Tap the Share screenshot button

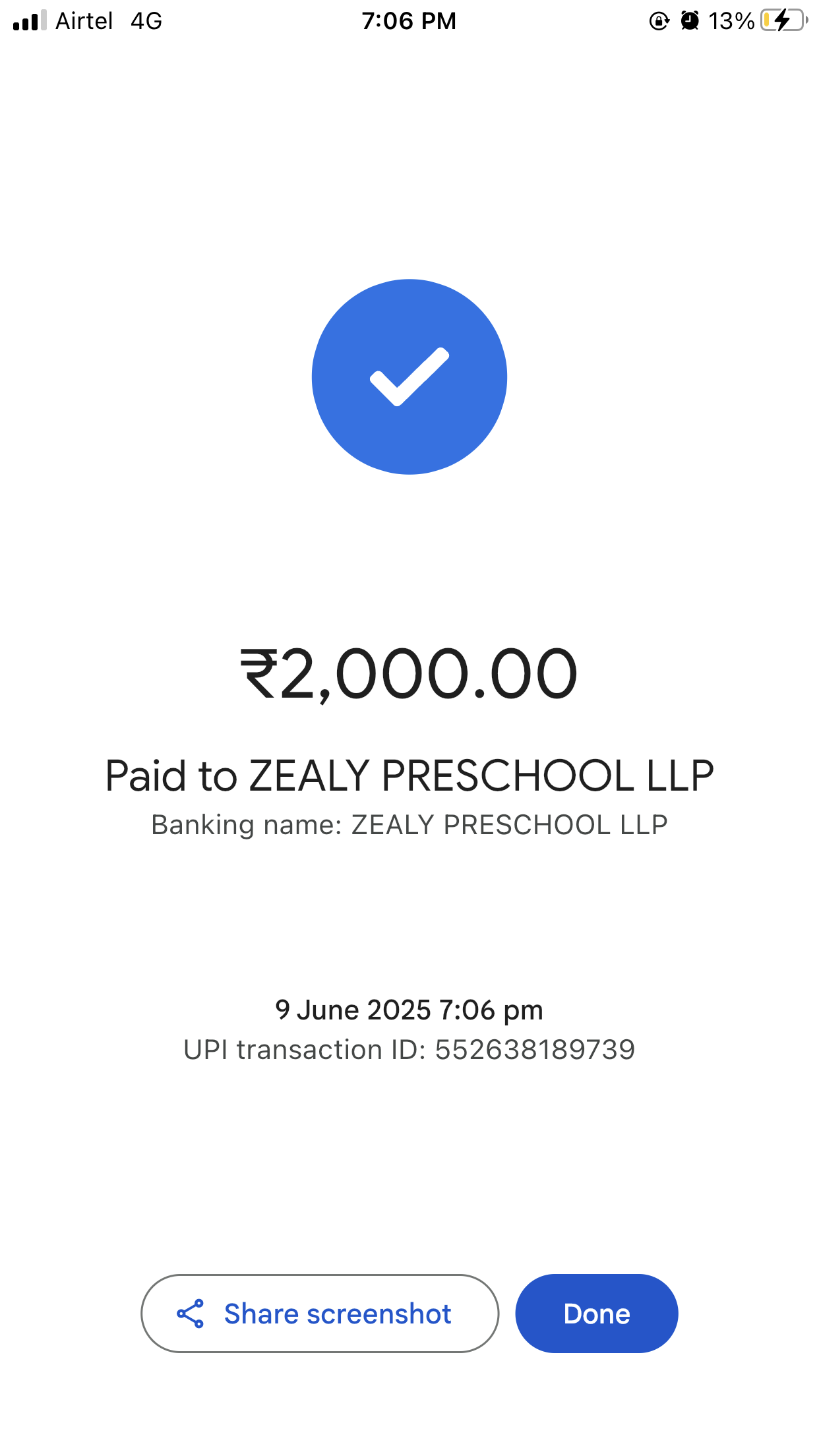(320, 1314)
